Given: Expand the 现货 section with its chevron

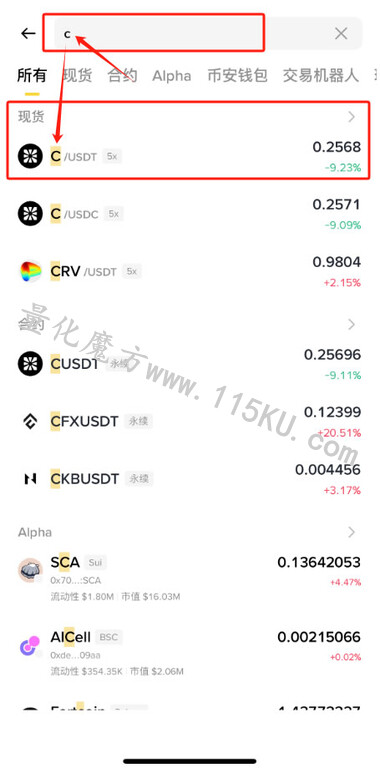Looking at the screenshot, I should point(352,117).
